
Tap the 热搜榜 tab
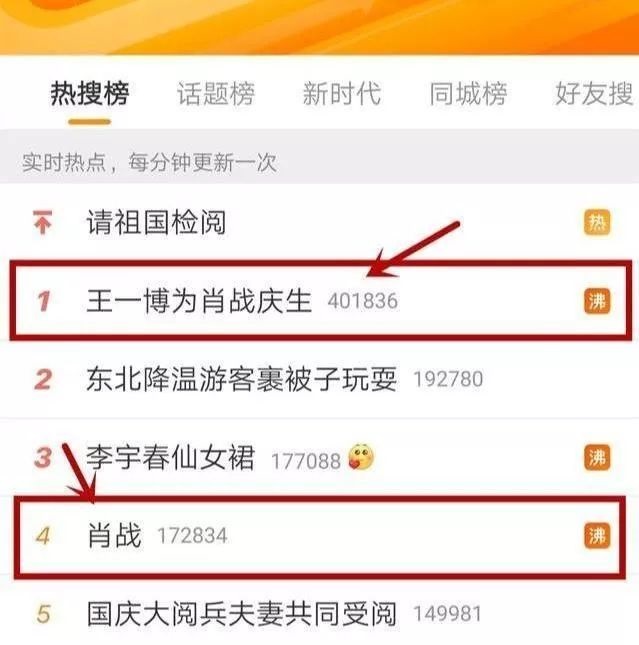coord(89,94)
